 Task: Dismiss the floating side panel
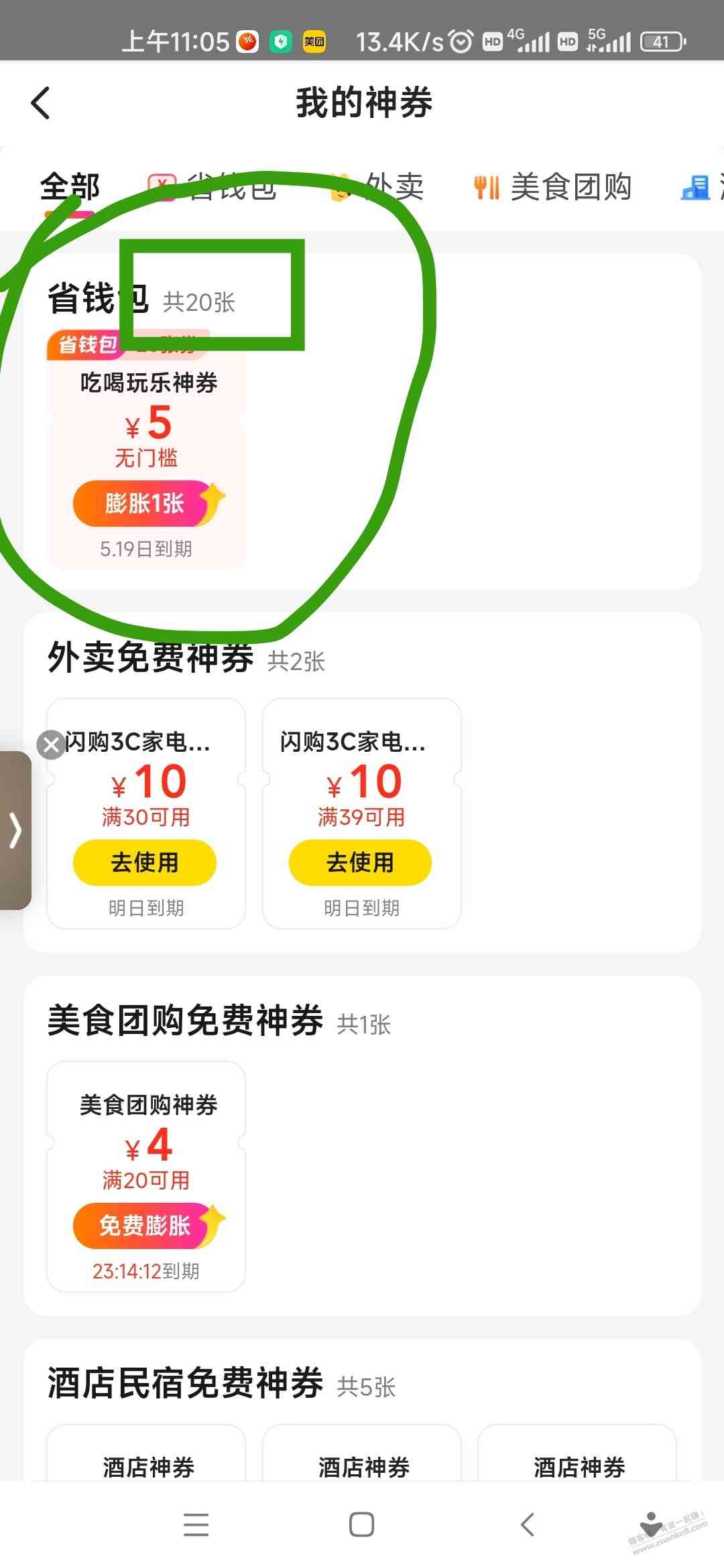51,744
